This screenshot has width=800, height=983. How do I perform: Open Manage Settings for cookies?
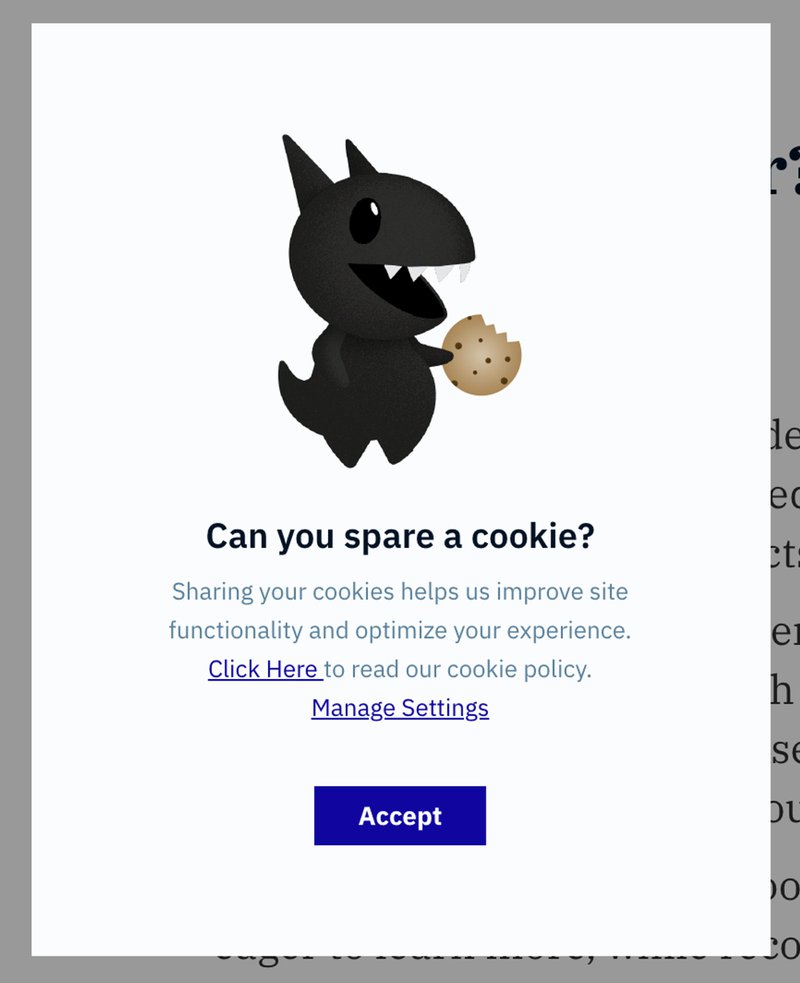point(400,708)
